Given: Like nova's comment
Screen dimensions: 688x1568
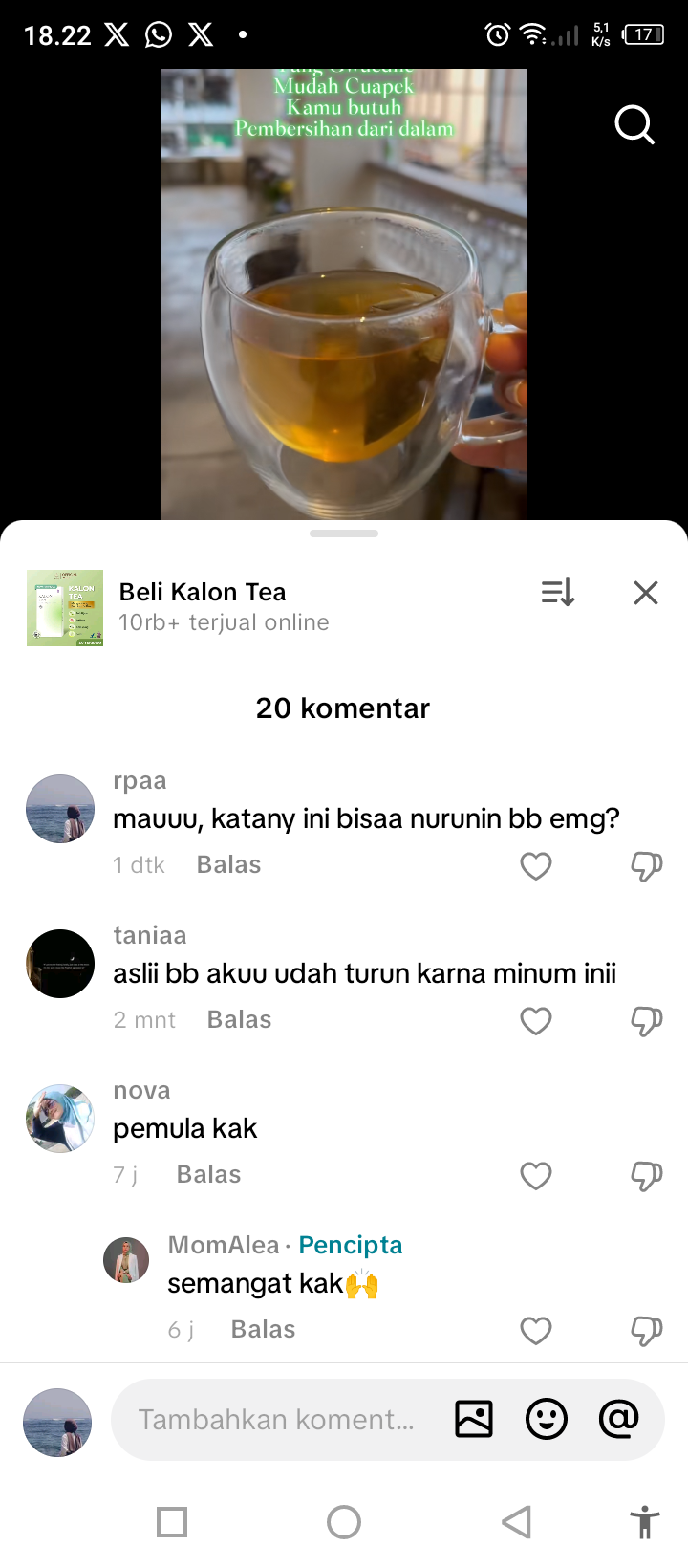Looking at the screenshot, I should click(536, 1176).
